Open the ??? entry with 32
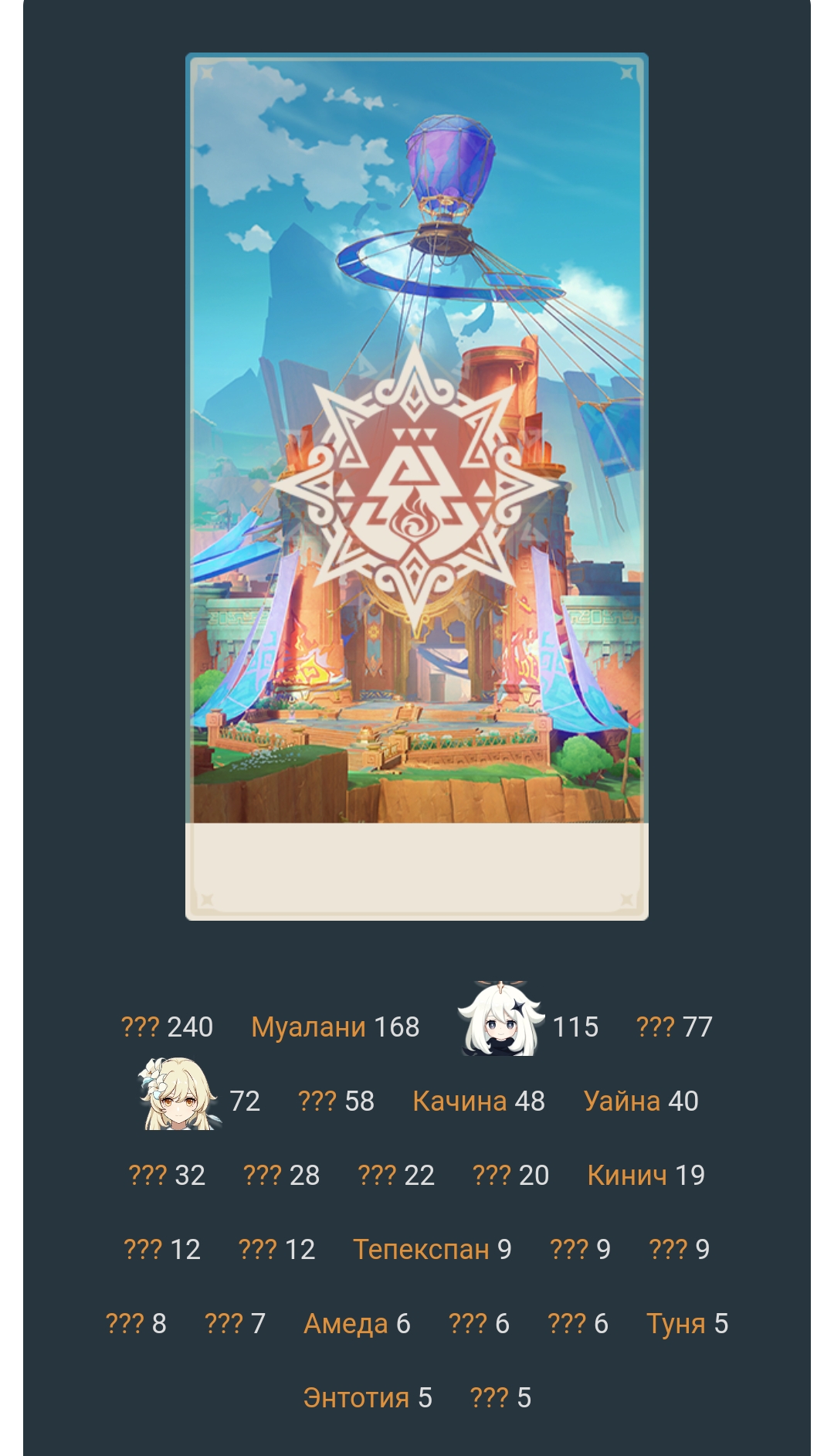The height and width of the screenshot is (1456, 834). (x=147, y=1175)
